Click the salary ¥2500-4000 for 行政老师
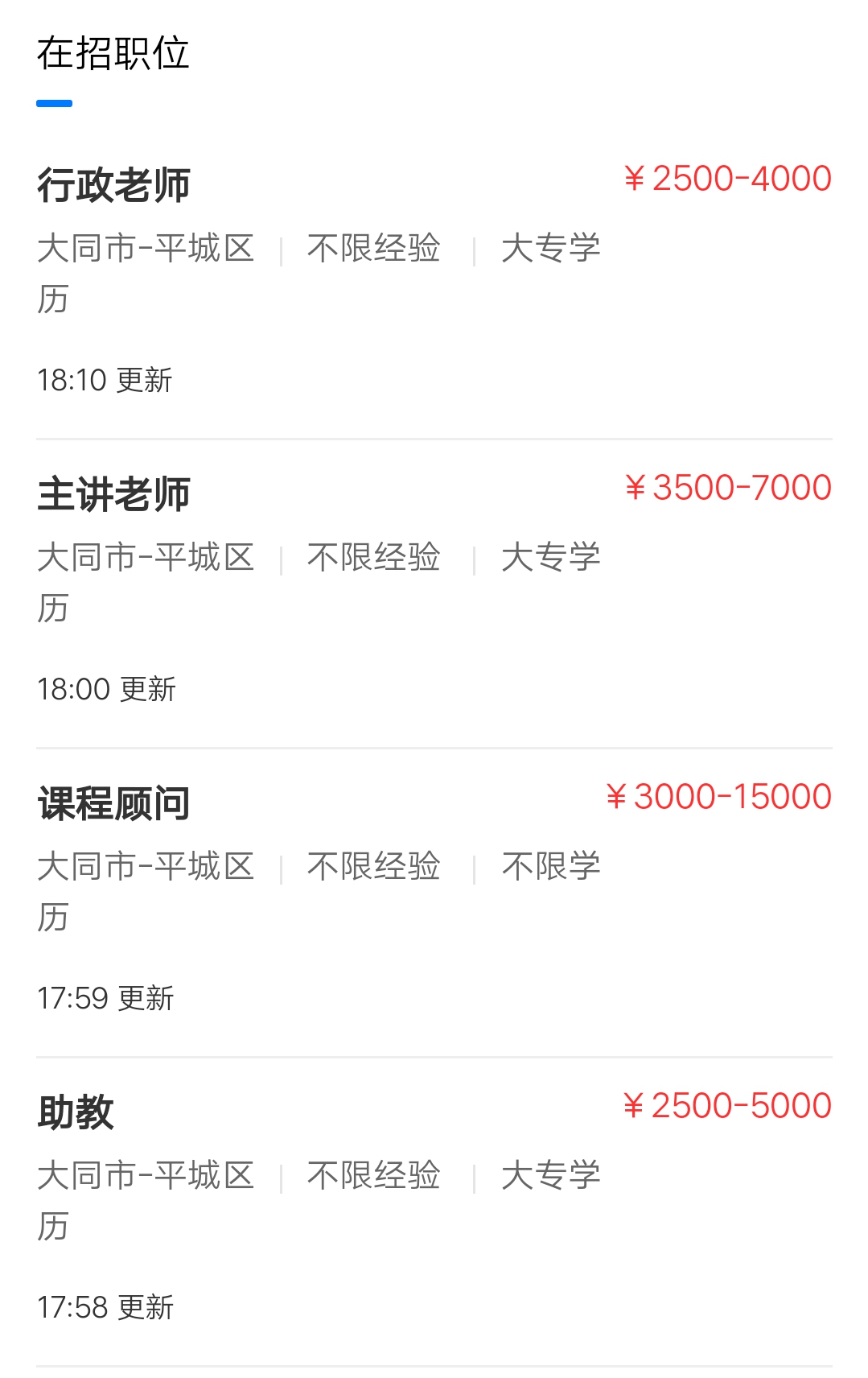This screenshot has width=868, height=1378. (x=728, y=179)
